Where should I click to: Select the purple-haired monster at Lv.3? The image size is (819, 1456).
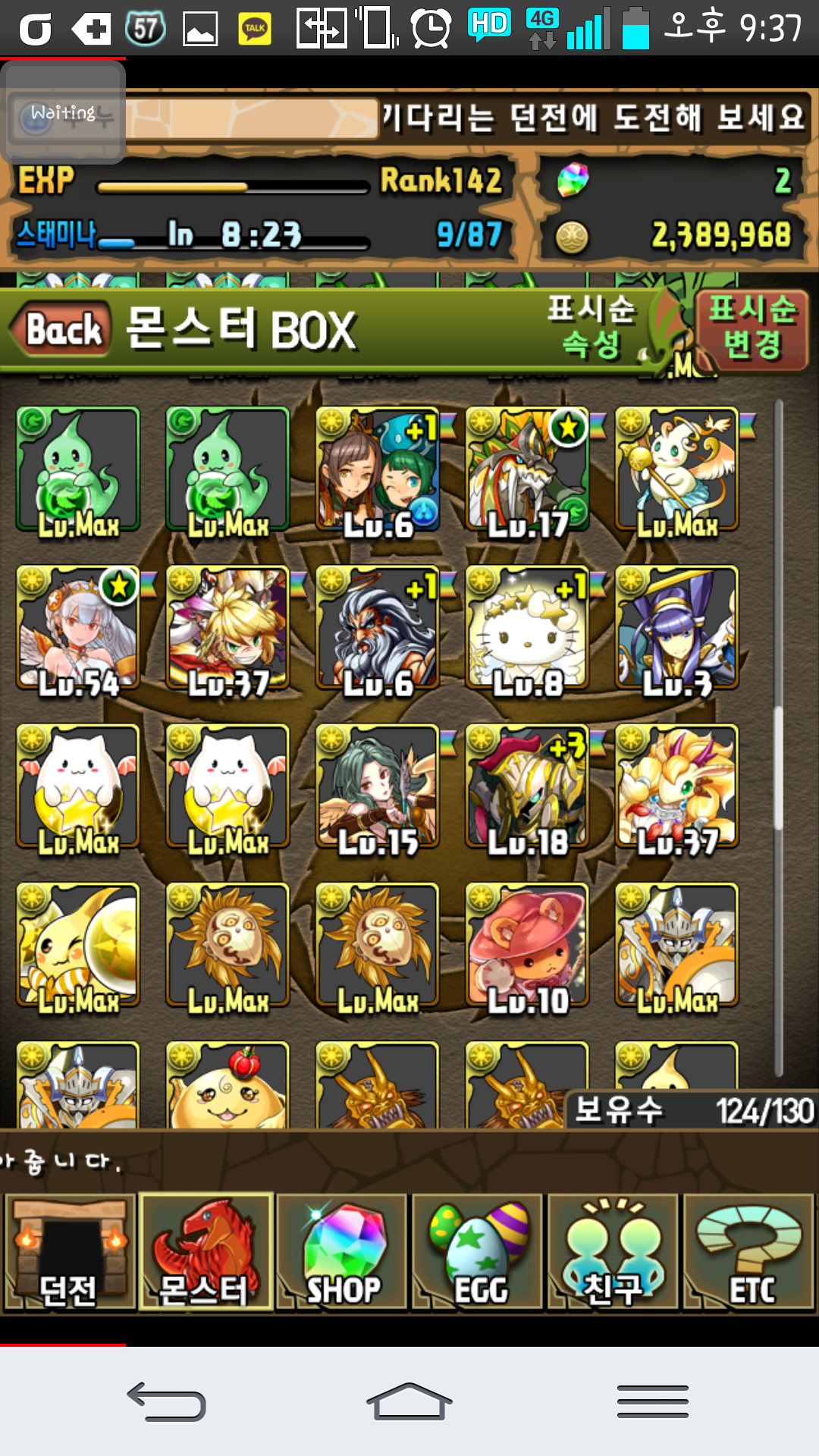pos(676,629)
